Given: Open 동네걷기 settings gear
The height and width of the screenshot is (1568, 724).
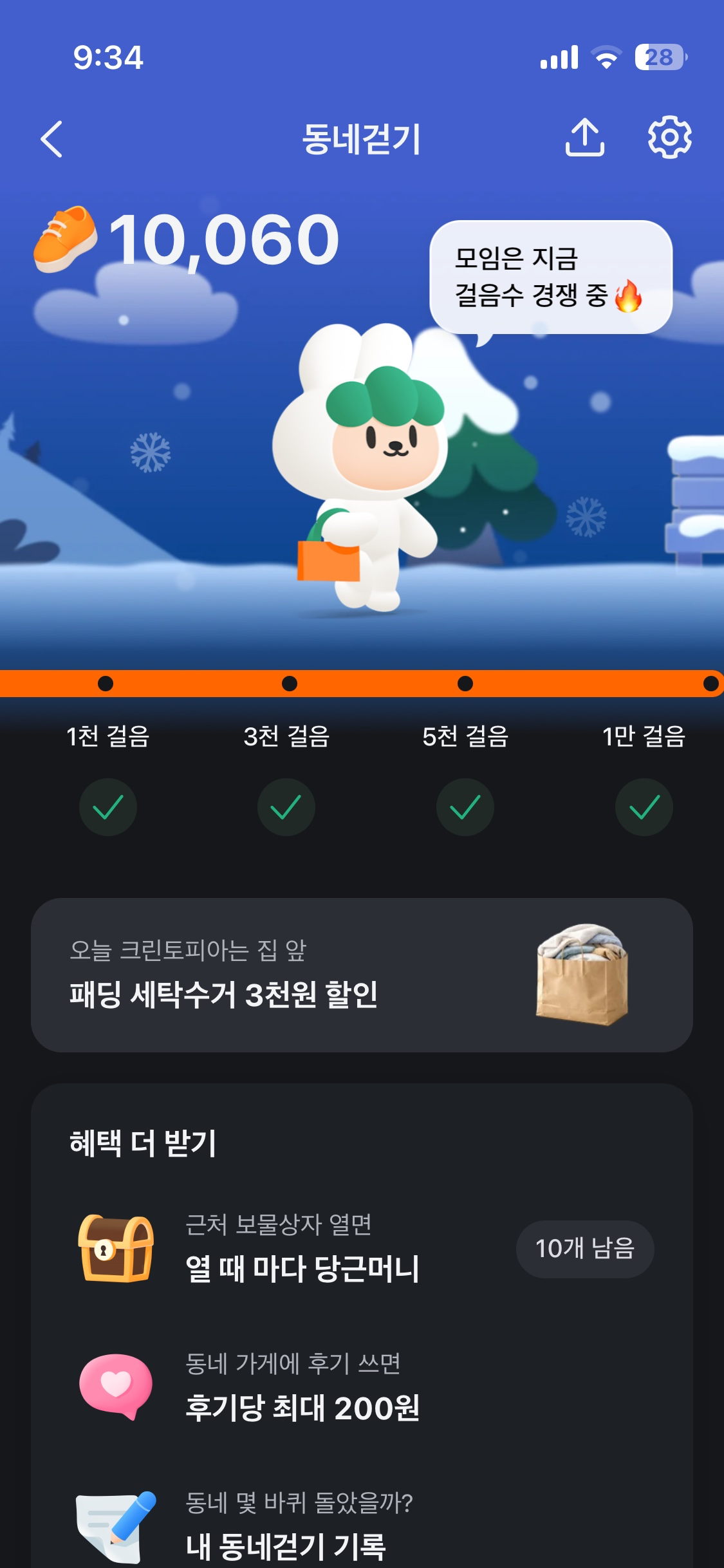Looking at the screenshot, I should 669,137.
